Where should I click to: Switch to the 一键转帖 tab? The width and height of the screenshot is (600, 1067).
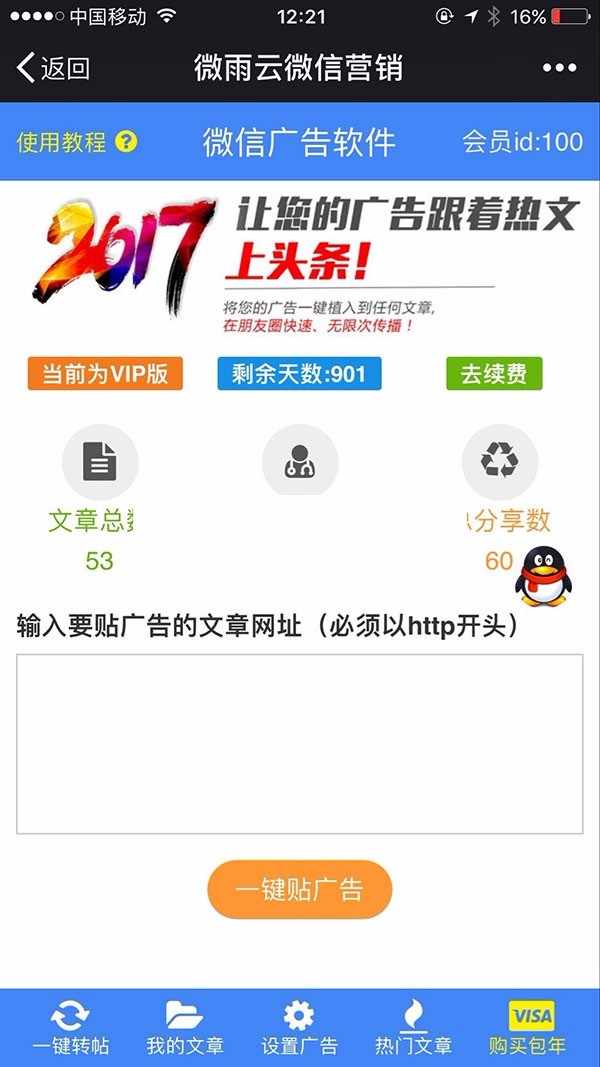point(70,1028)
